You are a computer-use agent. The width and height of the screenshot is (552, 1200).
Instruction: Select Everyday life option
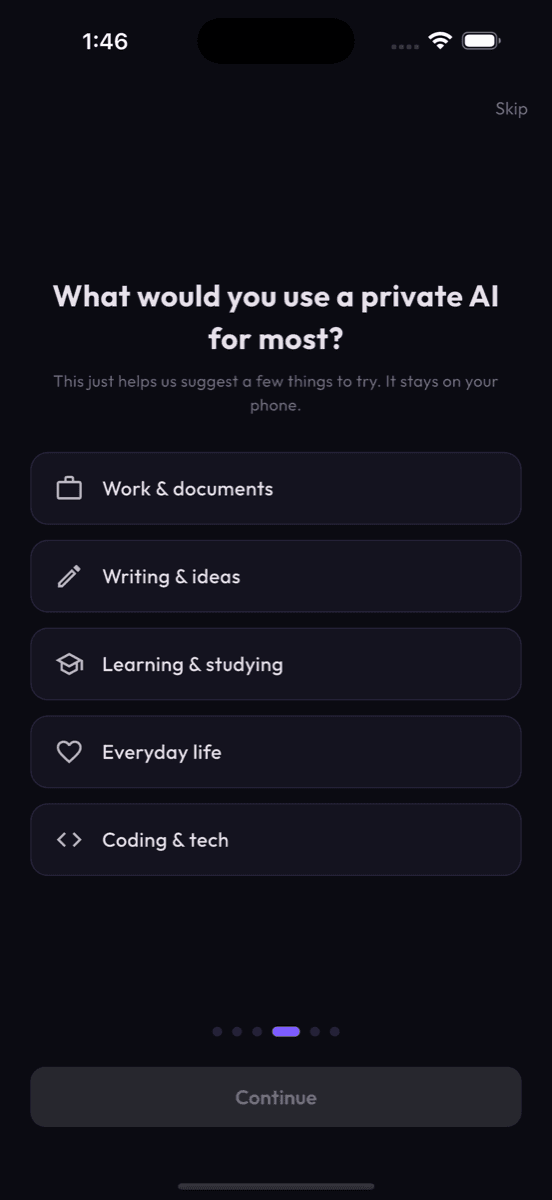pyautogui.click(x=276, y=752)
